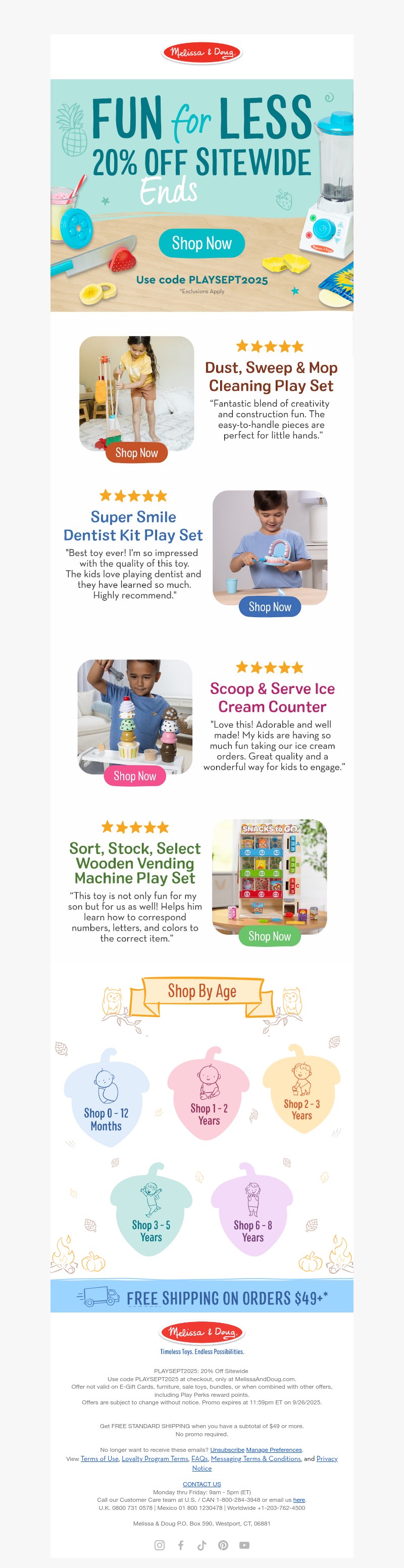Shop the Super Smile Dentist Kit
This screenshot has height=1568, width=404.
270,607
